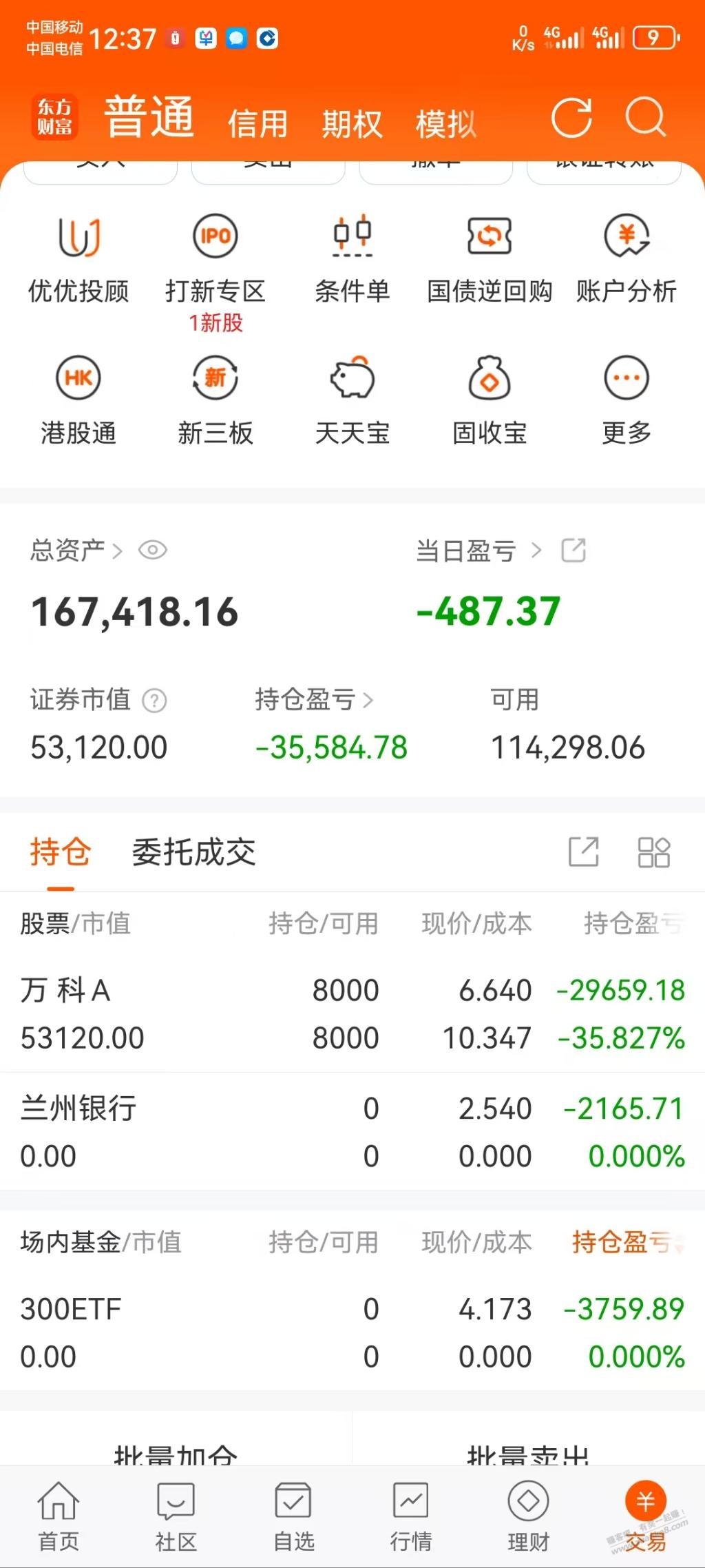Open 账户分析
705x1568 pixels.
tap(627, 260)
